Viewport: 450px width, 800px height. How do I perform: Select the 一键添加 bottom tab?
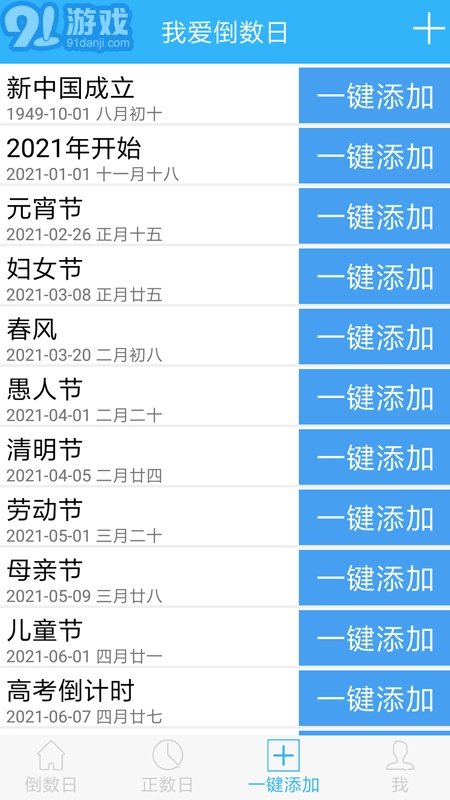point(284,767)
